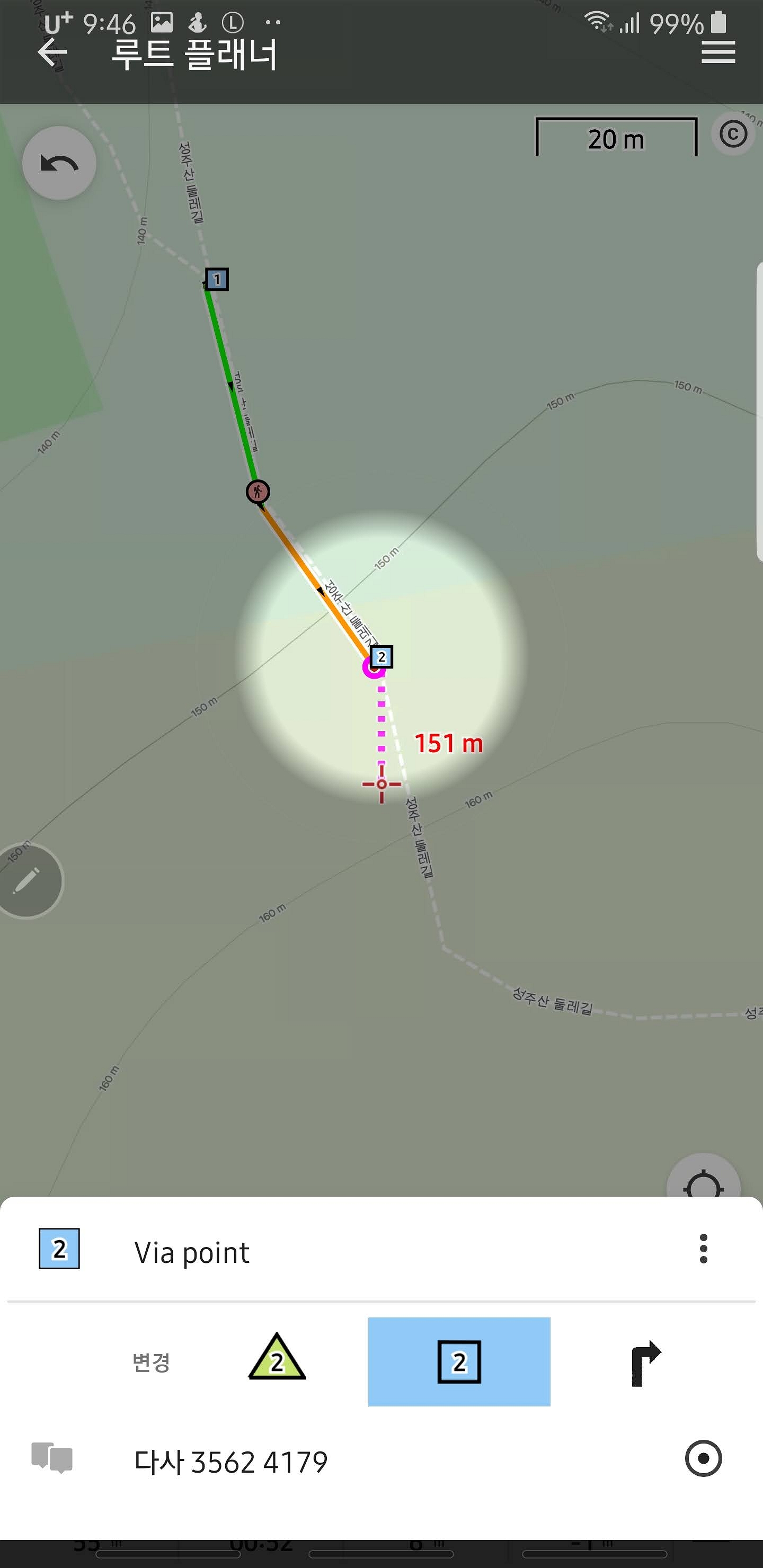The image size is (763, 1568).
Task: Open map copyright info
Action: 733,134
